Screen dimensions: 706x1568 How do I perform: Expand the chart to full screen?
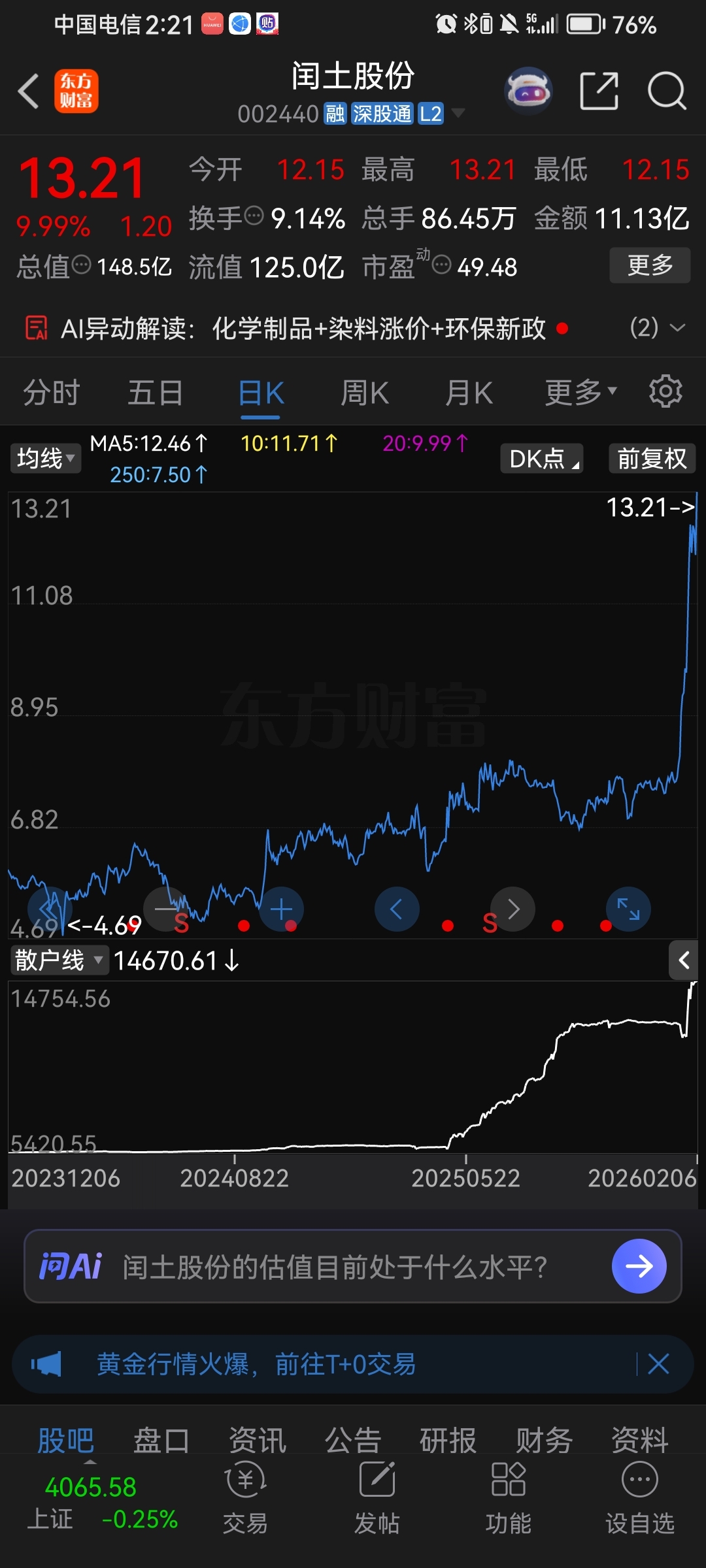(628, 909)
